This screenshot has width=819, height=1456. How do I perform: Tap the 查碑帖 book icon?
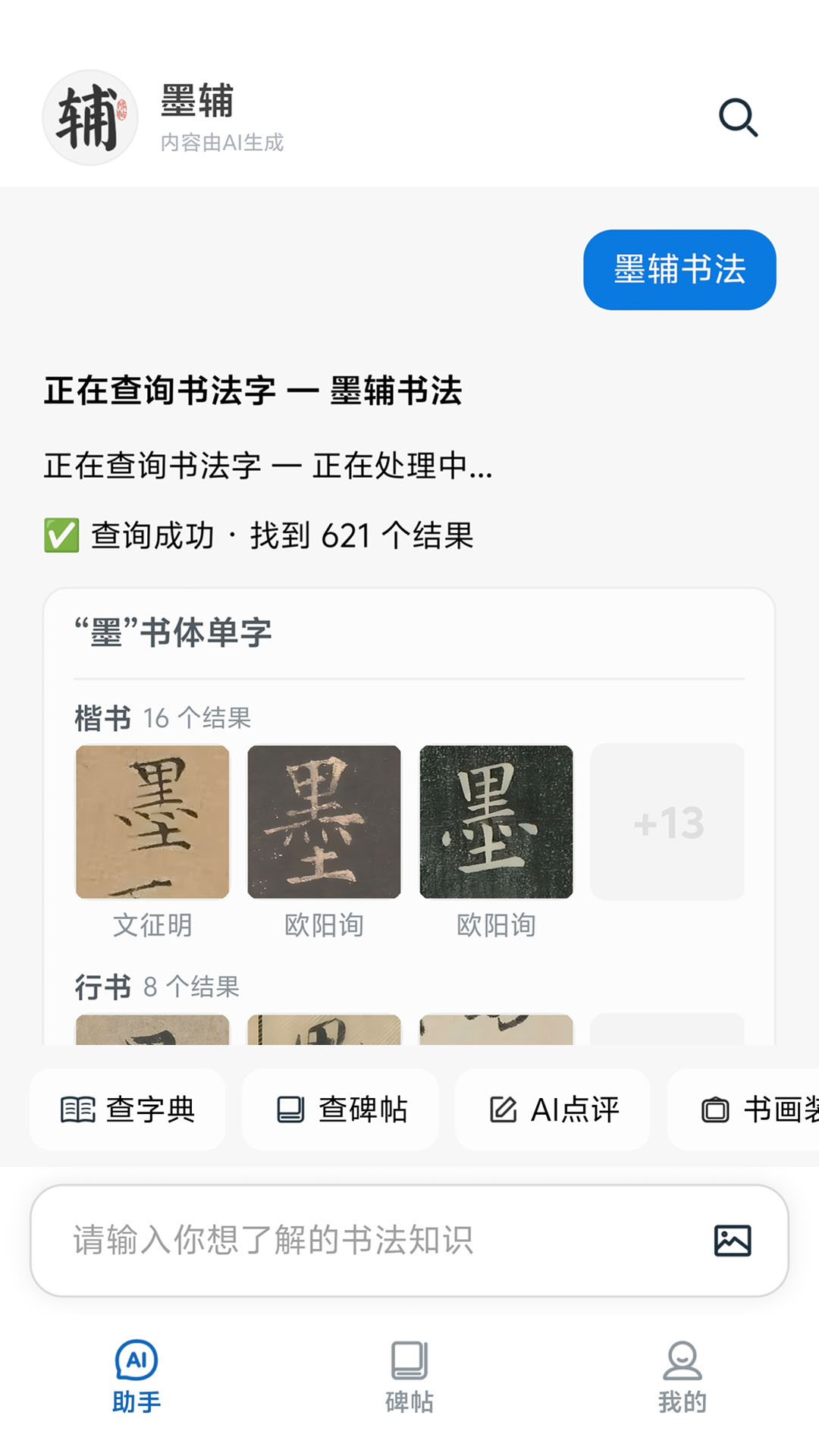click(x=290, y=1109)
